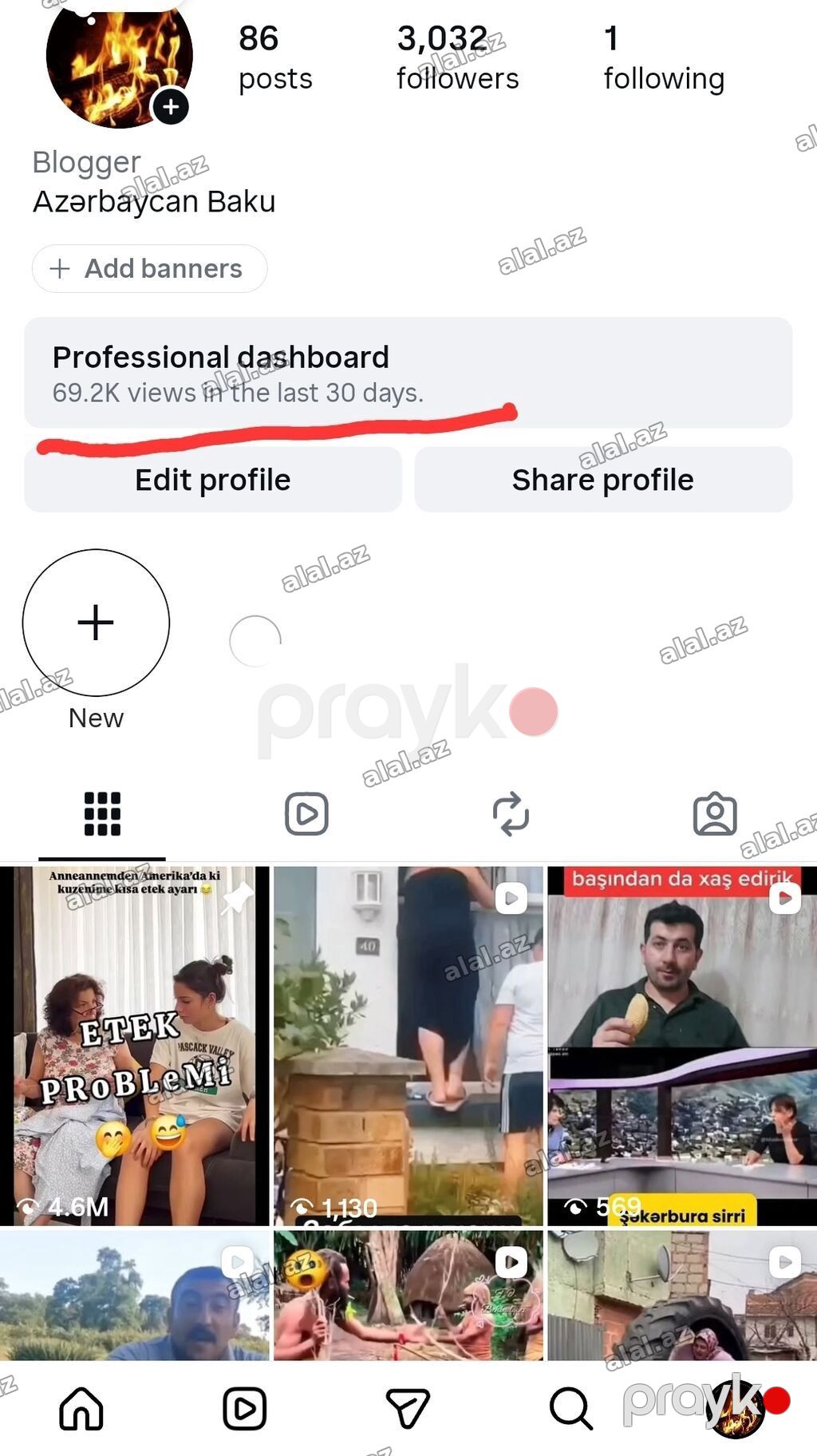The width and height of the screenshot is (817, 1456).
Task: Switch to the posts grid tab
Action: pyautogui.click(x=102, y=814)
